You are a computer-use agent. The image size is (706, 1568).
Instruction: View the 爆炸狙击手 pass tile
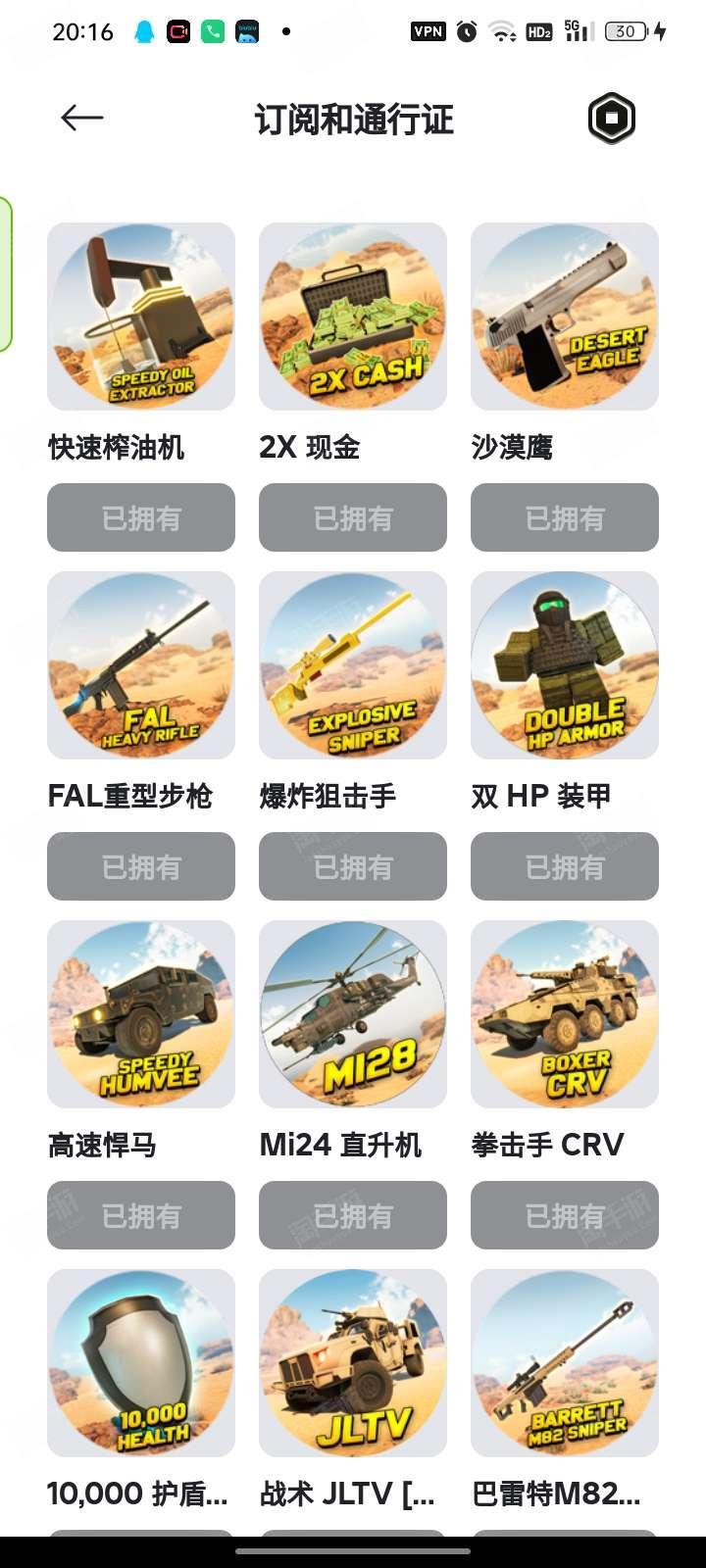353,665
